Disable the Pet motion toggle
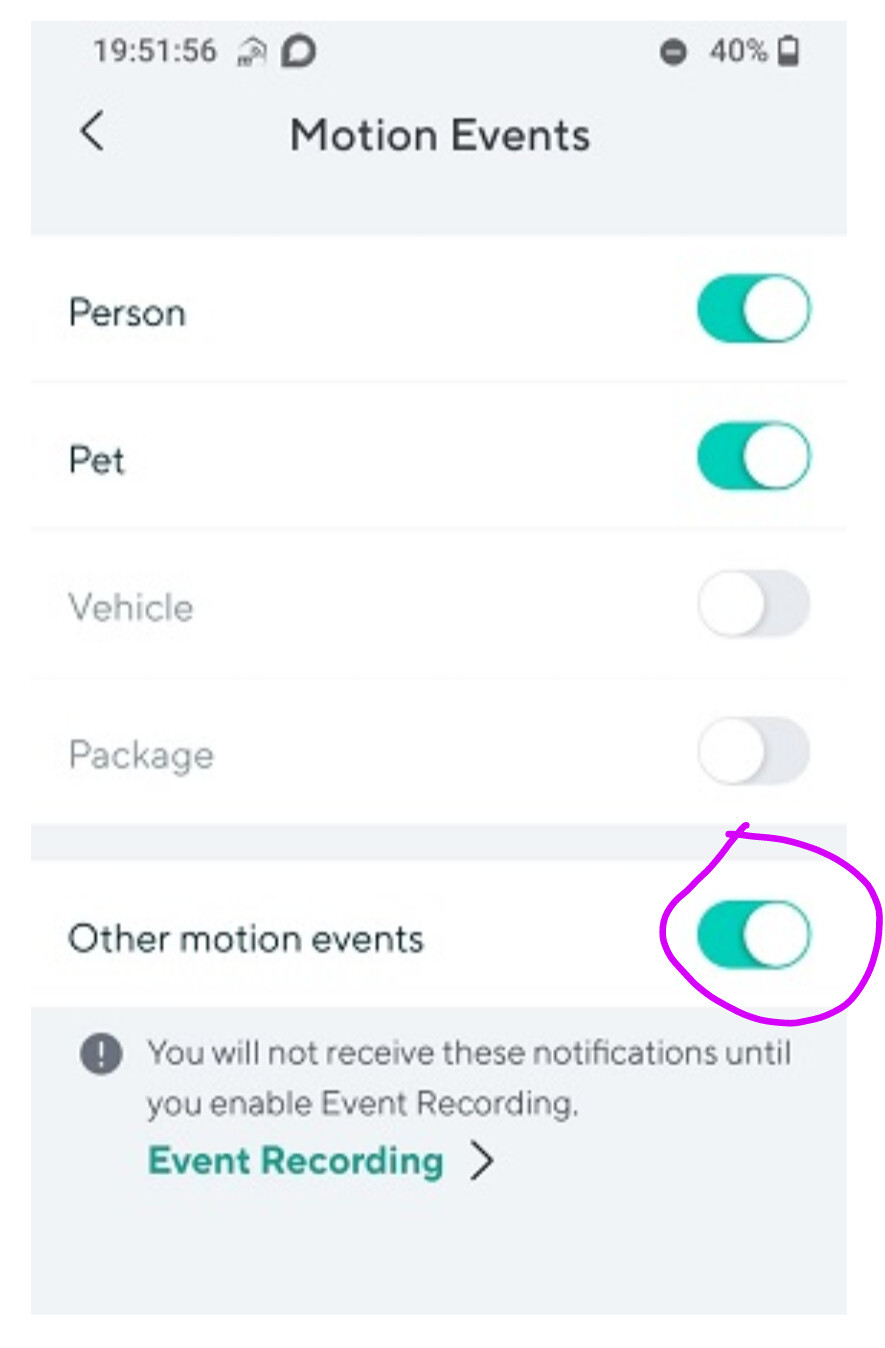This screenshot has width=885, height=1348. (x=752, y=456)
